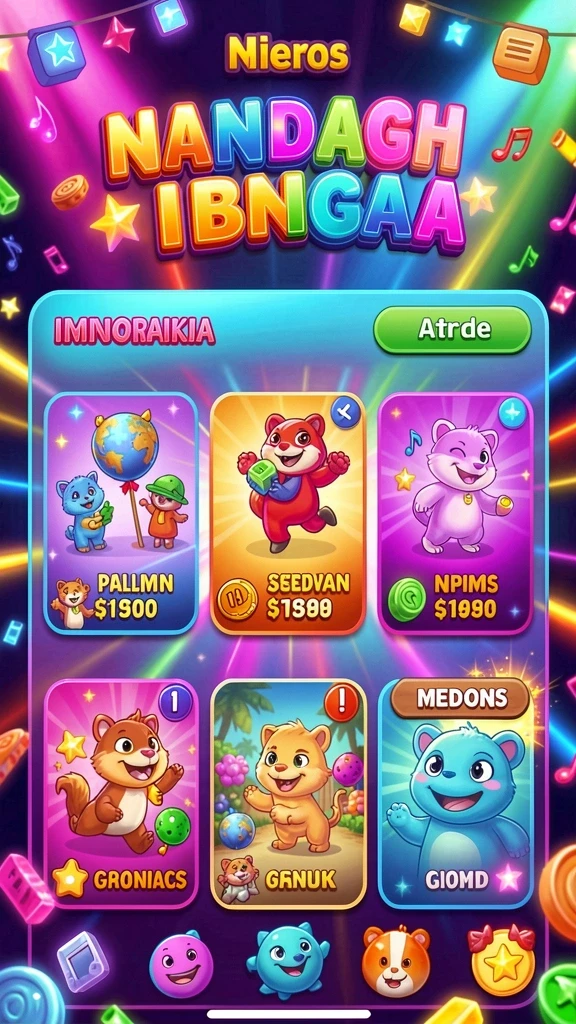Select the GIOMD blue bear card

coord(456,793)
